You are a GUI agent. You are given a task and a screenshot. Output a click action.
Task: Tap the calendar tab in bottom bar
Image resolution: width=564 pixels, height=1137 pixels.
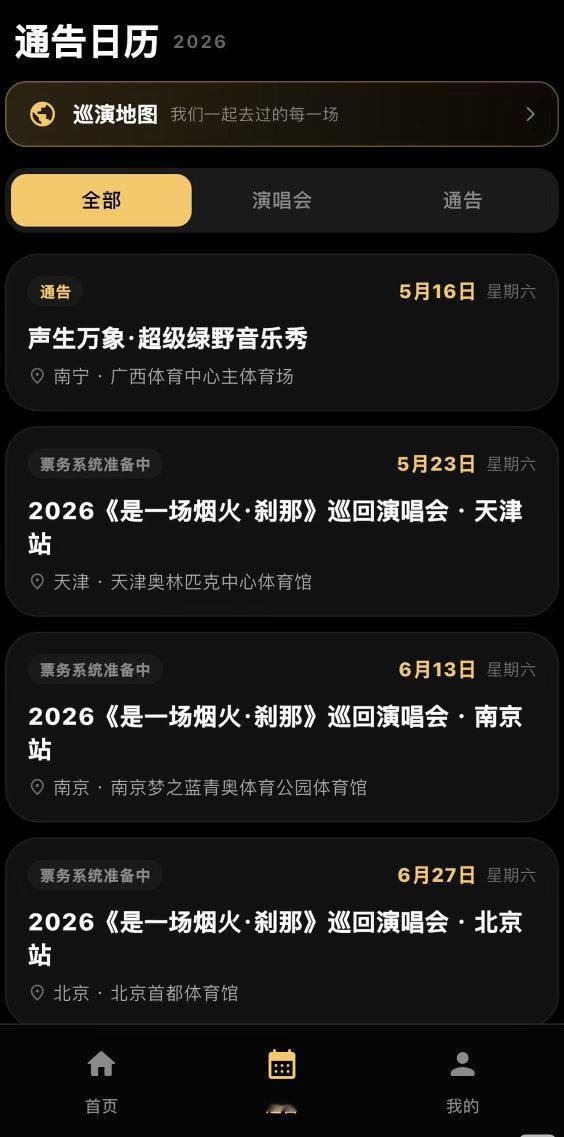point(282,1080)
